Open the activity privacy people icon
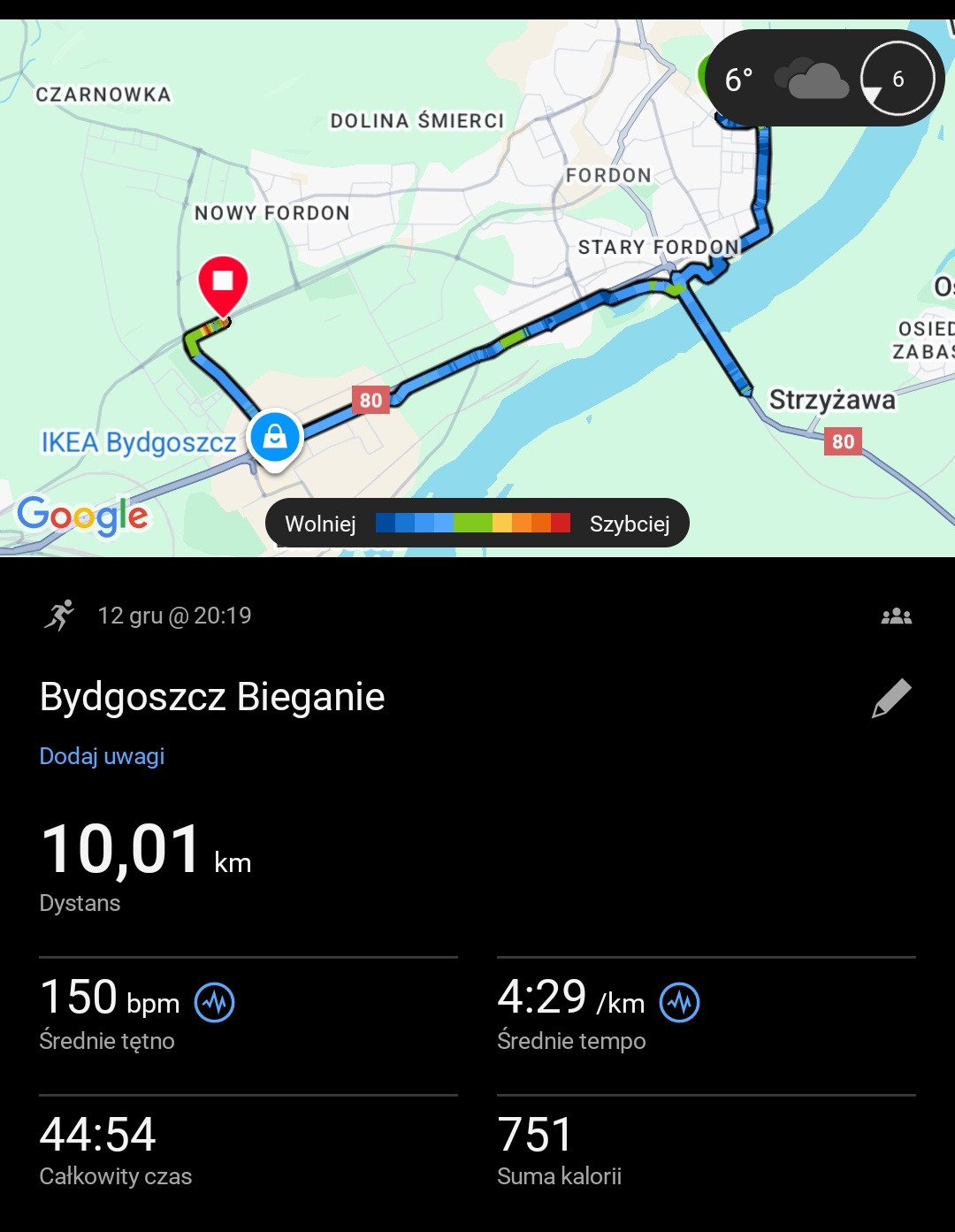The image size is (955, 1232). point(896,616)
